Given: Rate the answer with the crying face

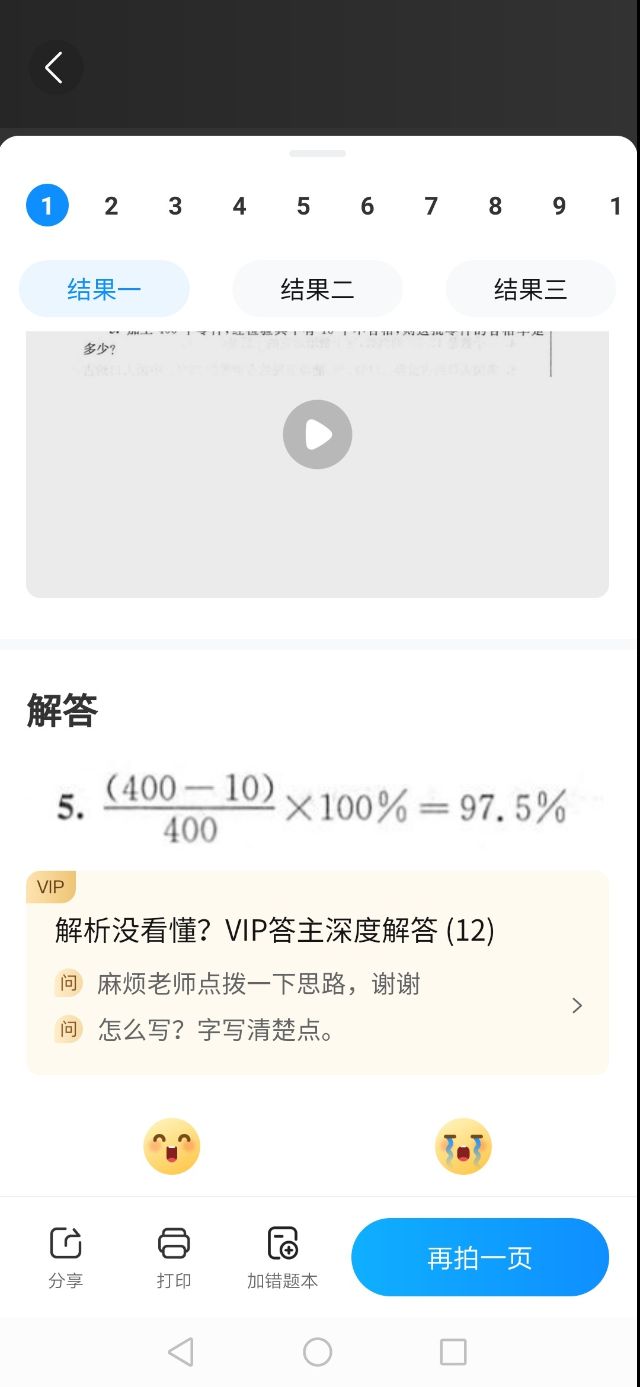Looking at the screenshot, I should pos(463,1146).
